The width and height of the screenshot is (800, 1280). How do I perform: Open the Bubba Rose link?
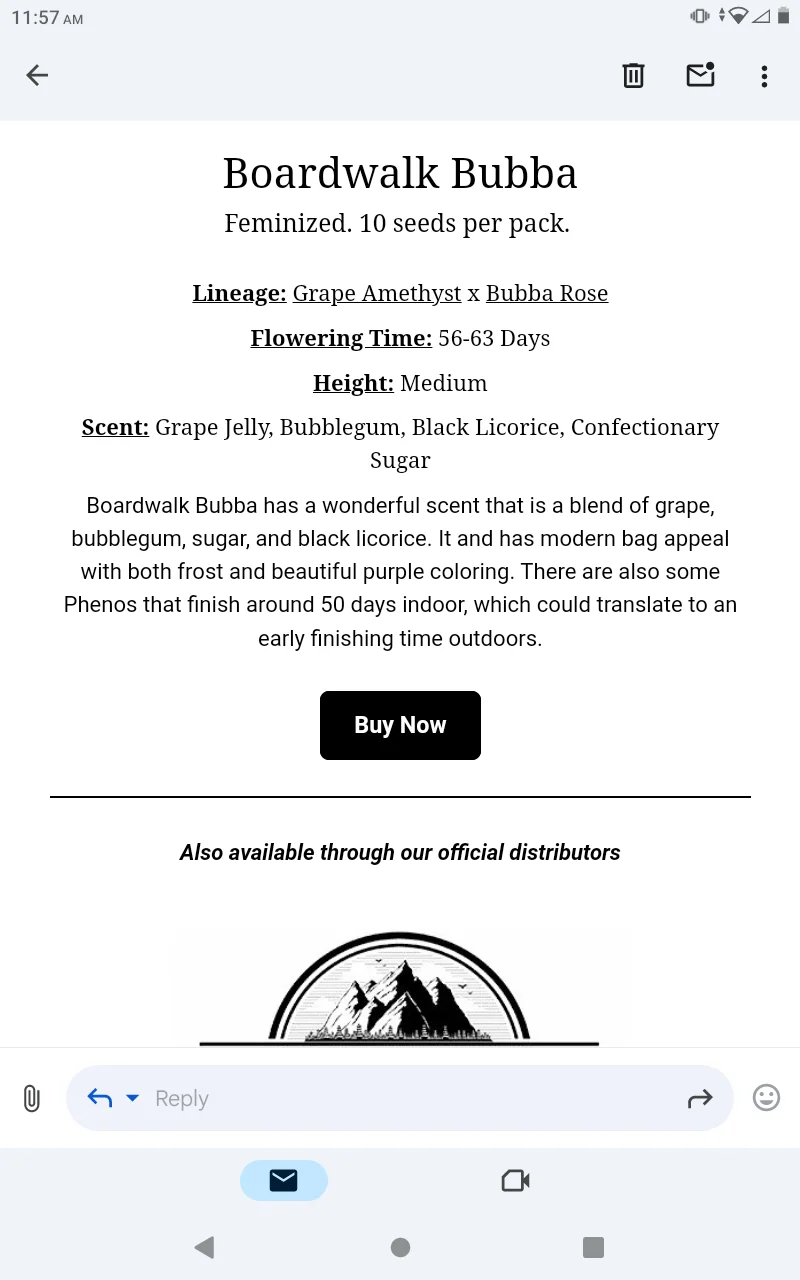click(x=547, y=293)
